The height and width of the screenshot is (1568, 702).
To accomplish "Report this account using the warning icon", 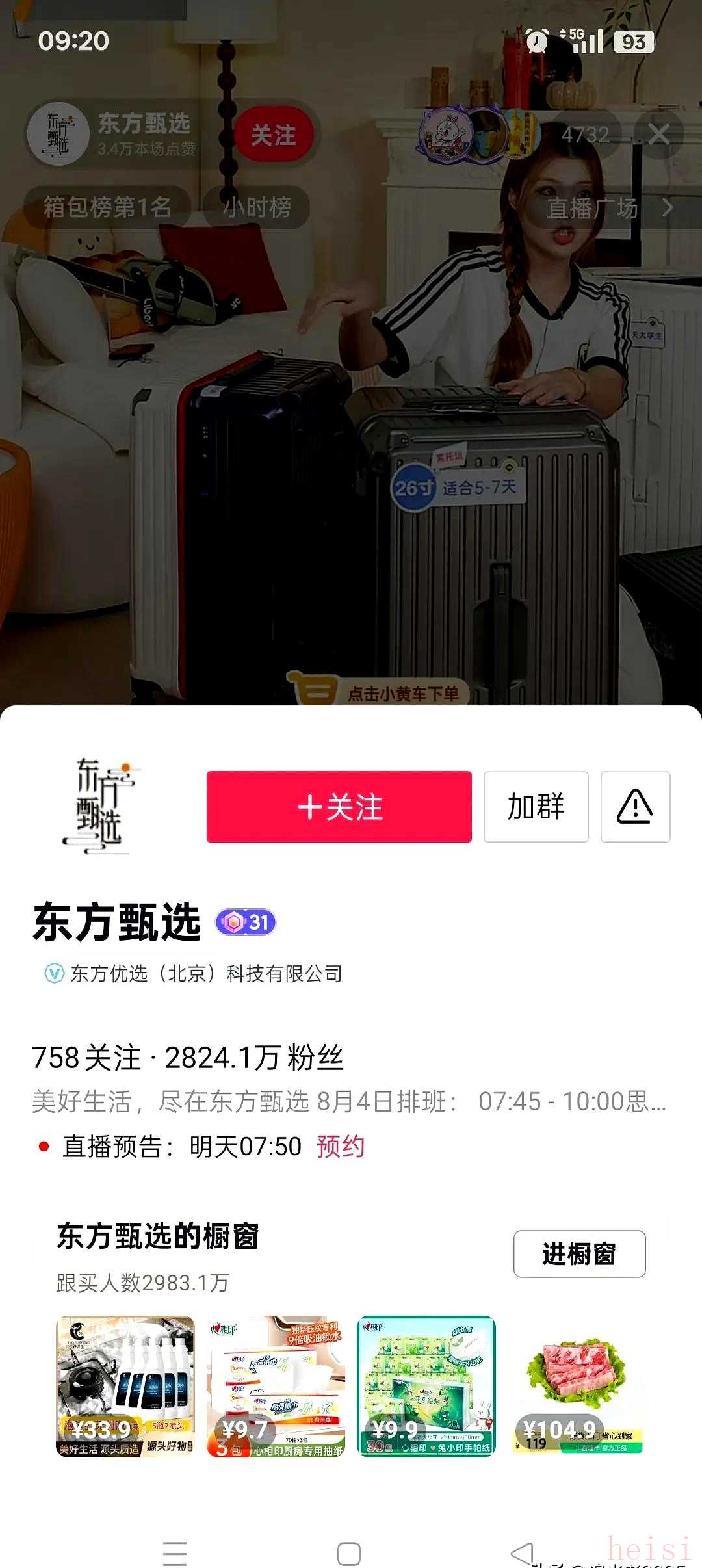I will [x=635, y=807].
